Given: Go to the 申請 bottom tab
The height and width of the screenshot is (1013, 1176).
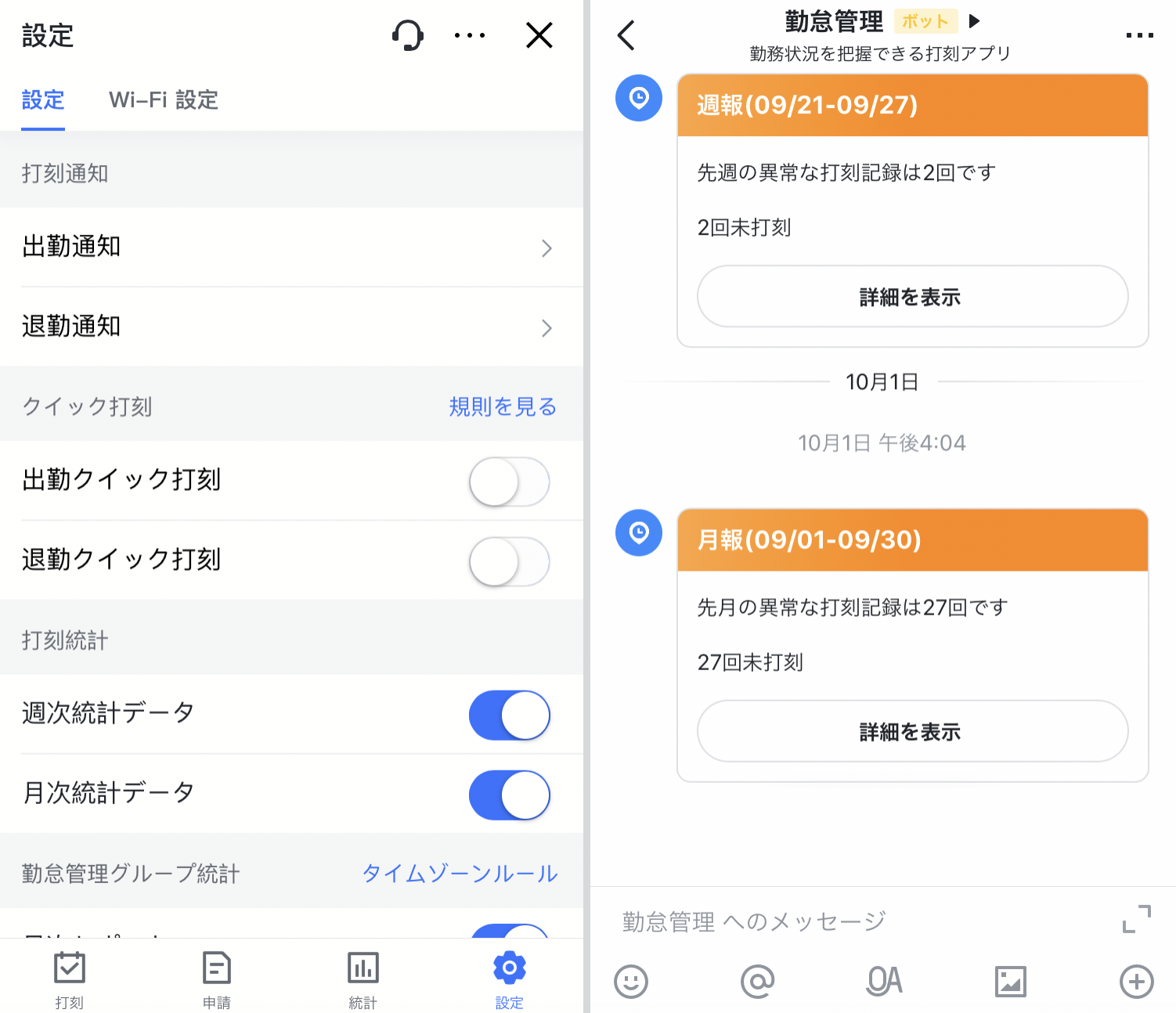Looking at the screenshot, I should (x=216, y=979).
